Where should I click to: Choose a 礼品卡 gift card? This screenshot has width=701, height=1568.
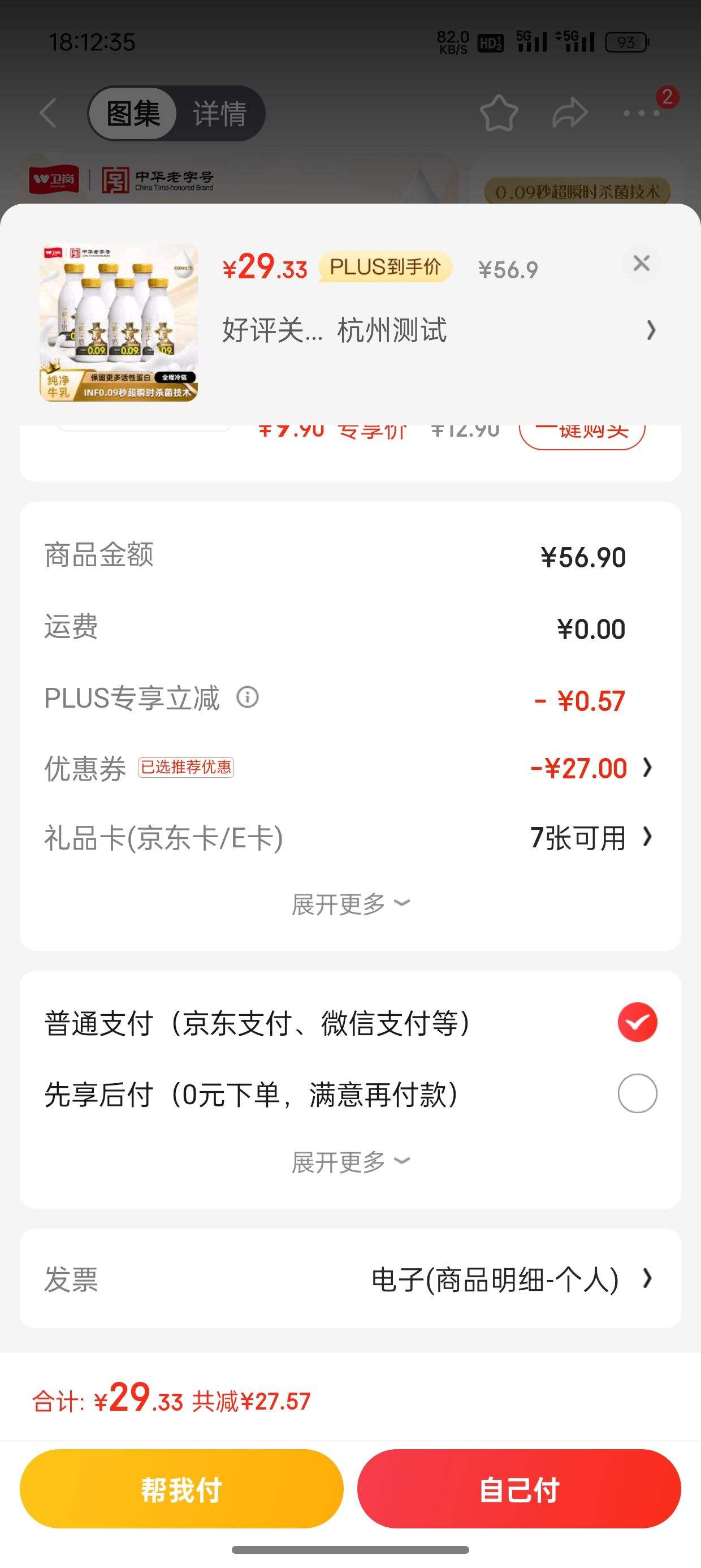590,838
